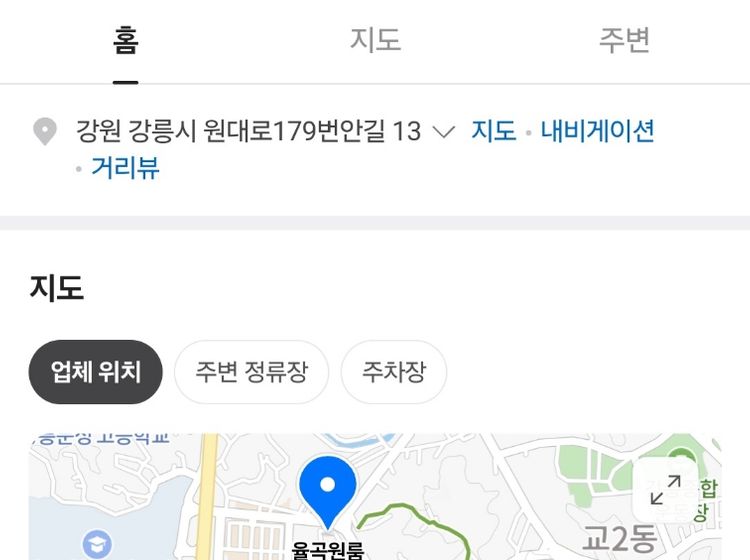Select the 업체 위치 chip
Image resolution: width=750 pixels, height=560 pixels.
coord(96,373)
